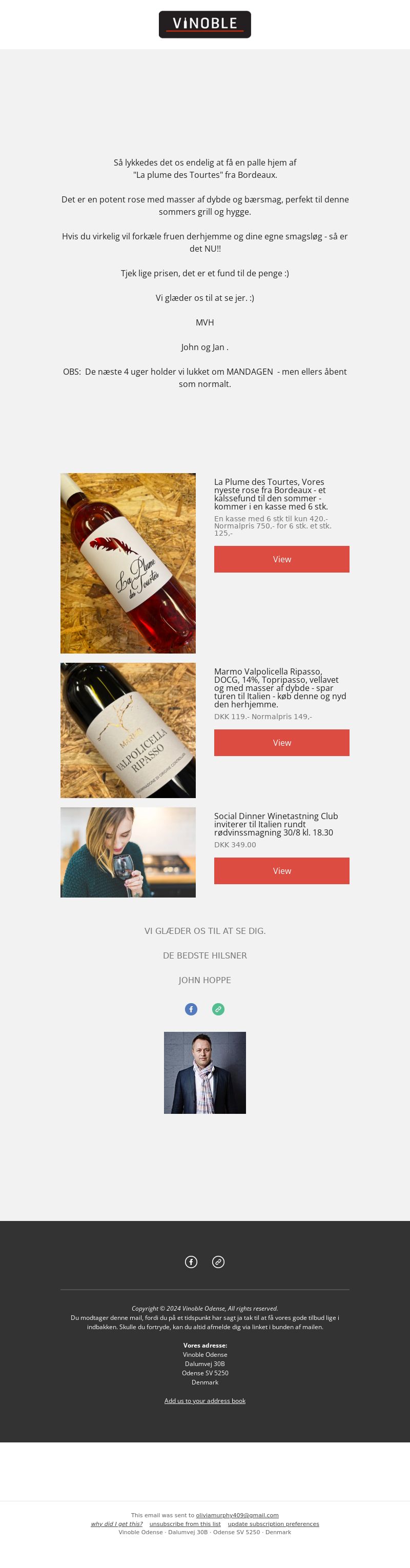Image resolution: width=410 pixels, height=1568 pixels.
Task: Open the La Plume des Tourtes bottle image
Action: [x=128, y=563]
